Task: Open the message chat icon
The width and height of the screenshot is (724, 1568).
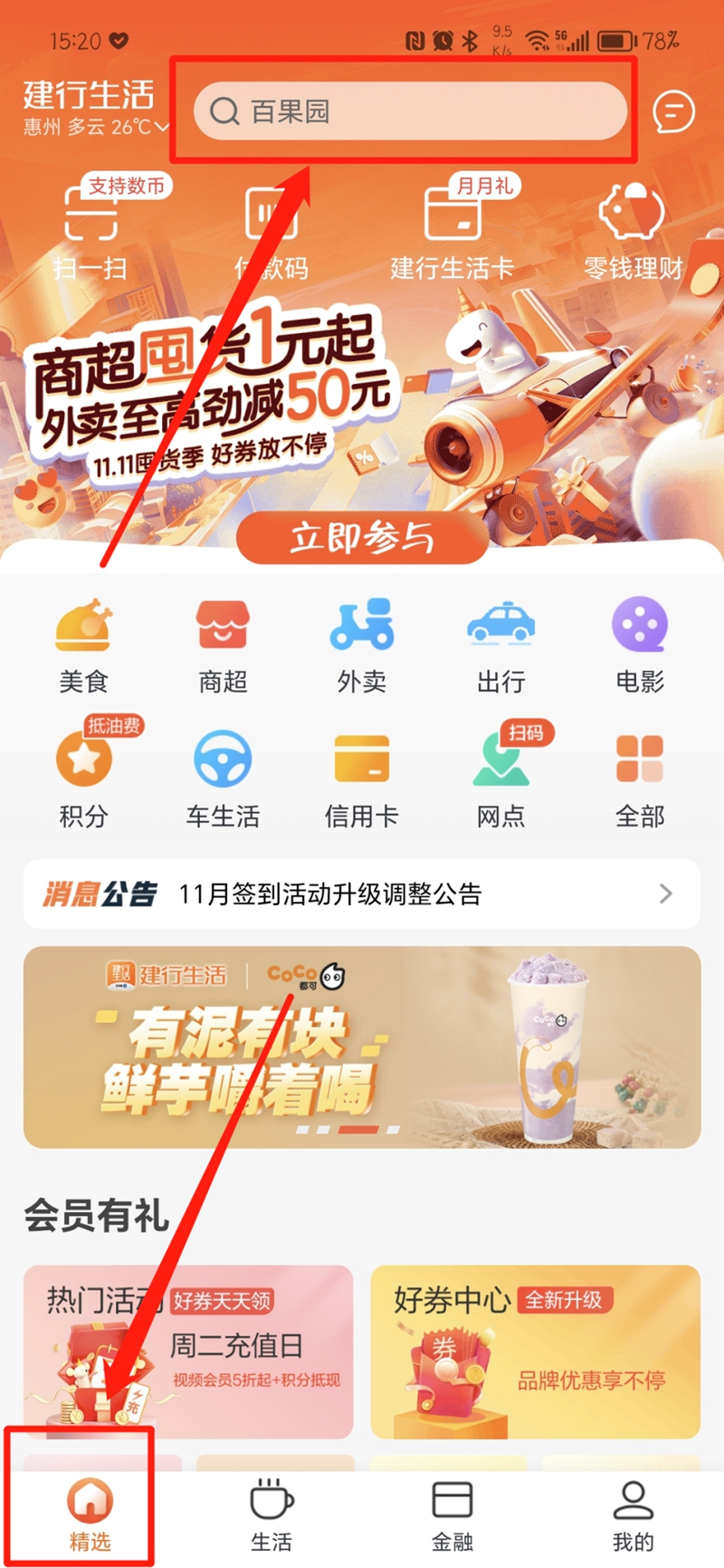Action: (673, 112)
